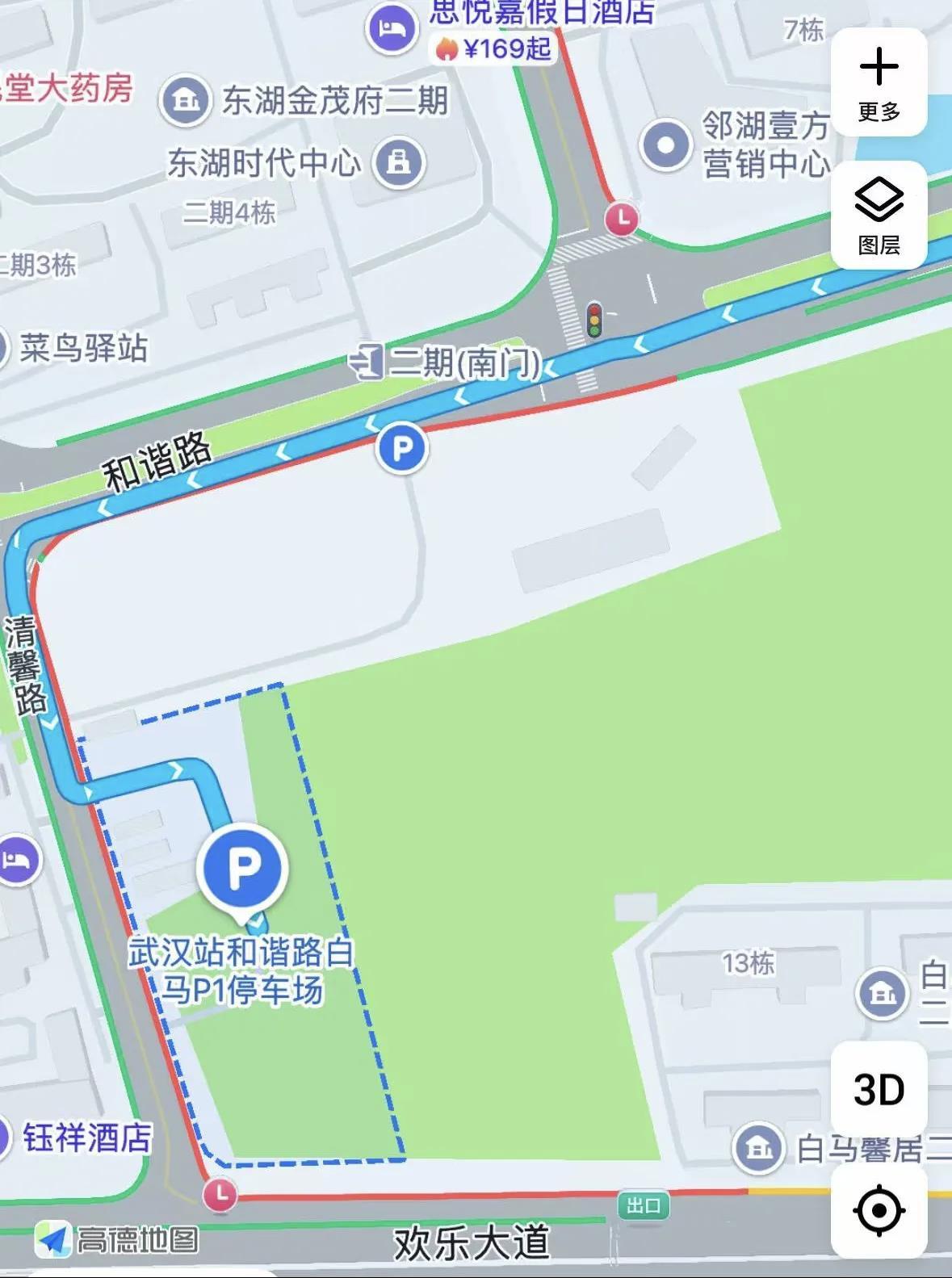Open the 思悦嘉假日酒店 hotel marker

[392, 29]
